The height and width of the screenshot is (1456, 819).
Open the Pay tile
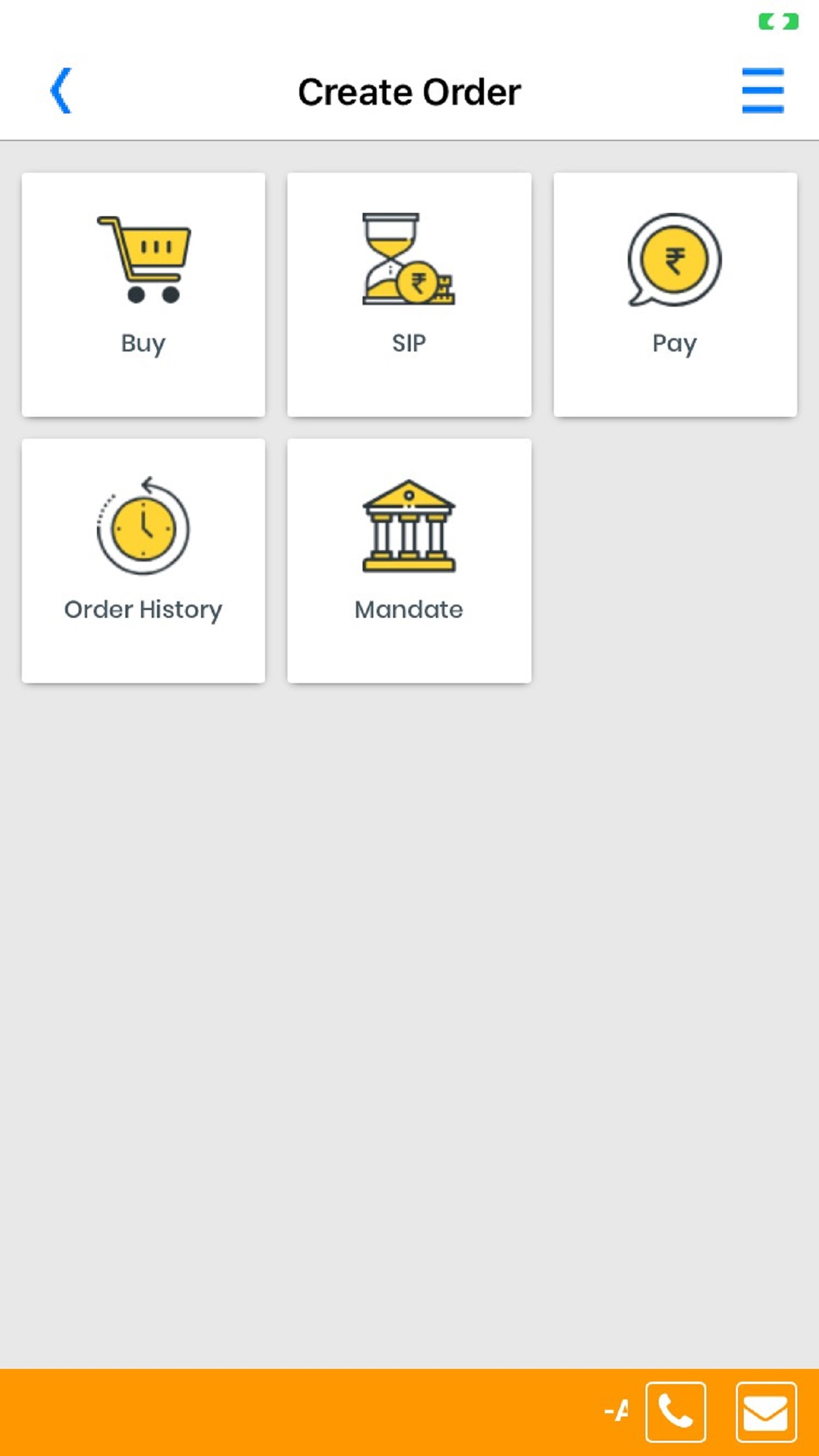coord(674,294)
